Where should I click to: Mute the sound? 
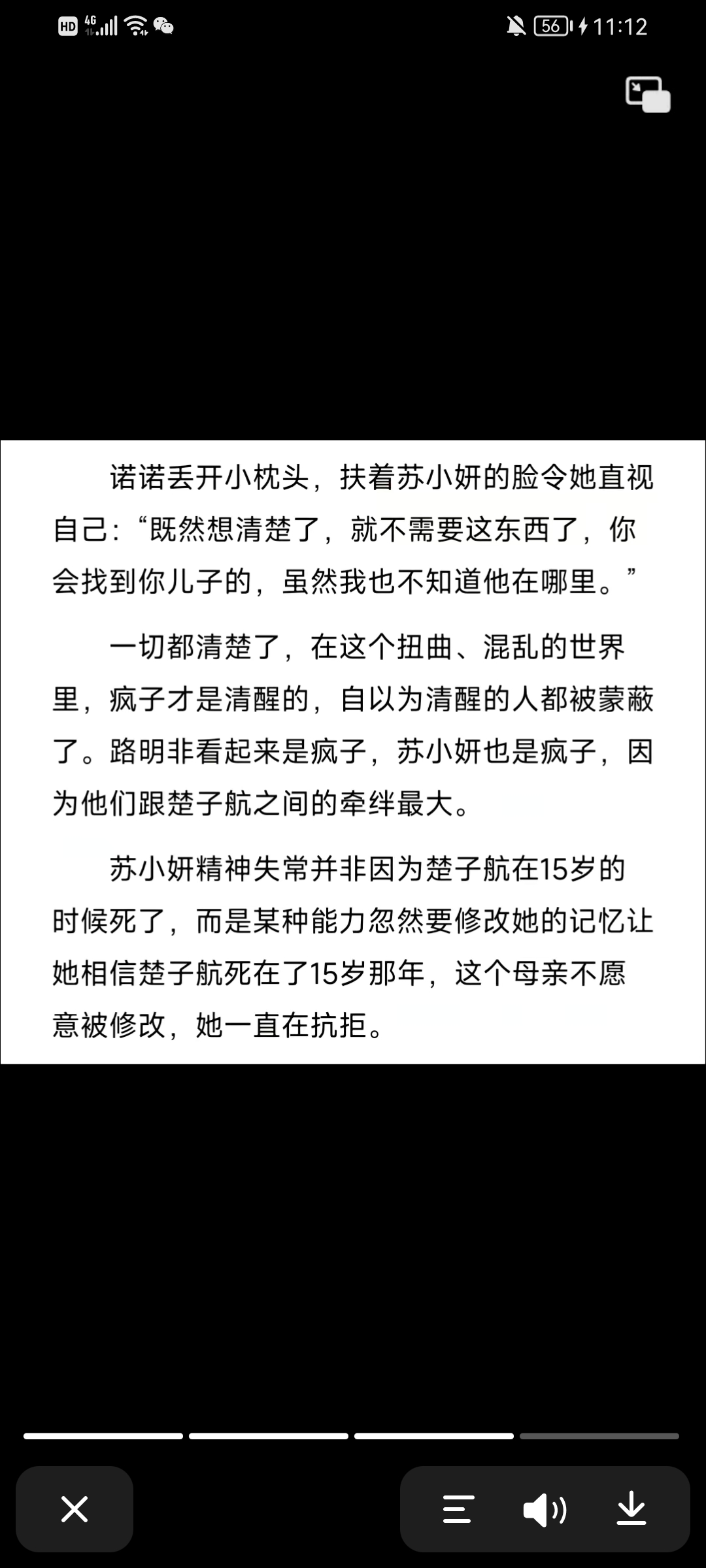[x=545, y=1510]
